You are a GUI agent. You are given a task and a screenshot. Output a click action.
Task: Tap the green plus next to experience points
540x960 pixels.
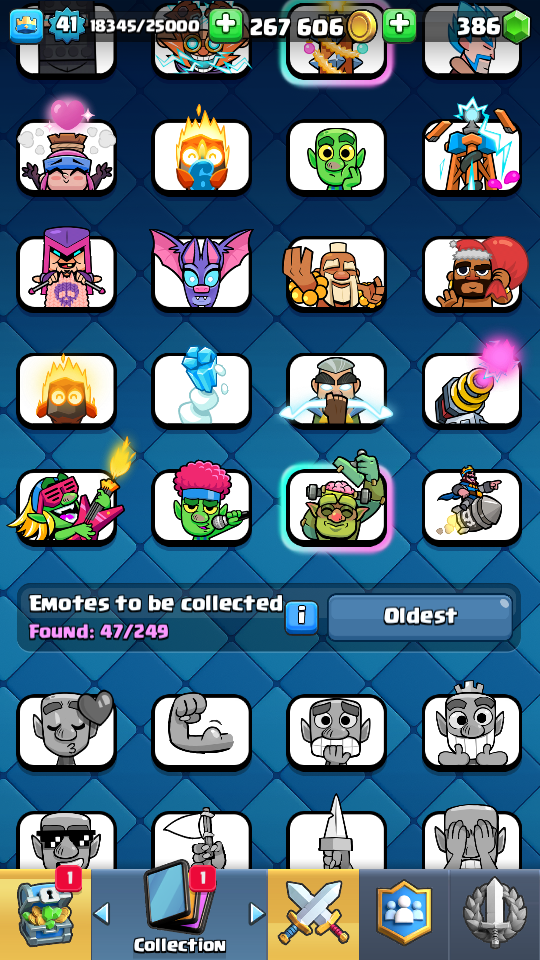pos(226,26)
